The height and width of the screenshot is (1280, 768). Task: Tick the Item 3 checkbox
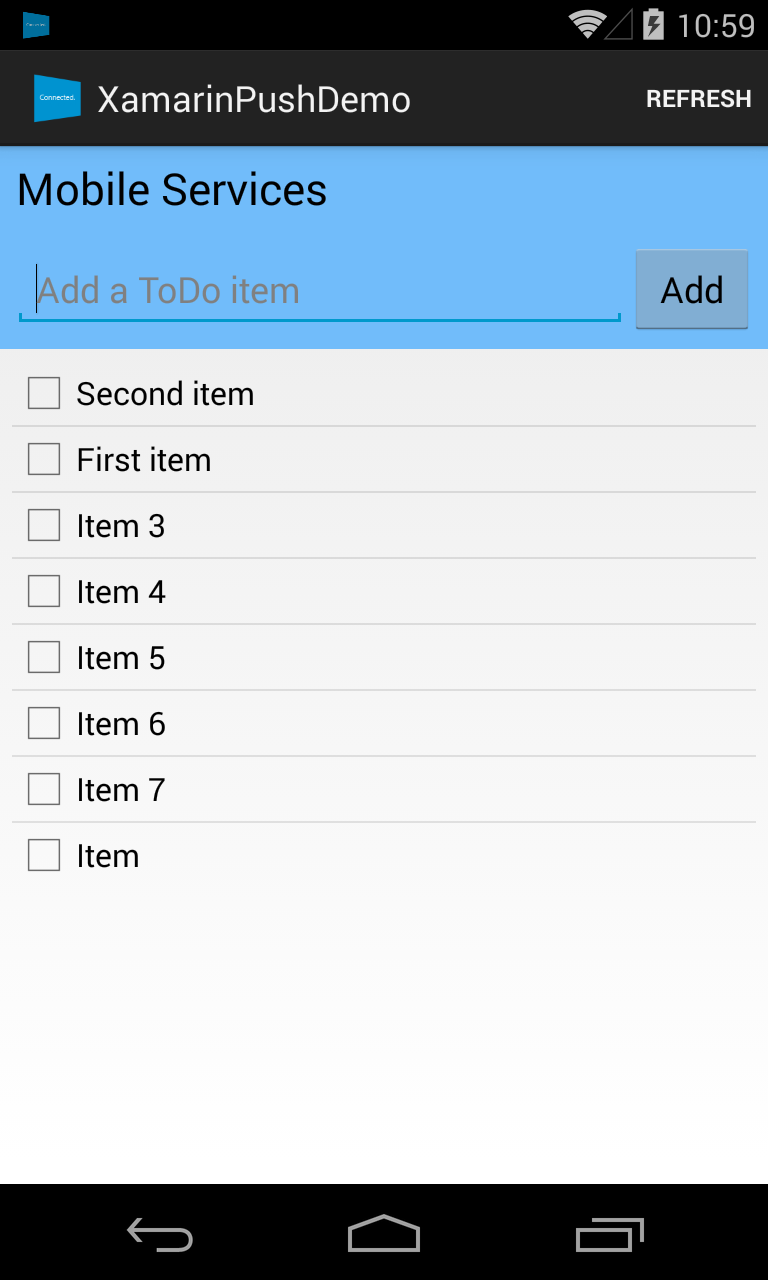tap(44, 525)
